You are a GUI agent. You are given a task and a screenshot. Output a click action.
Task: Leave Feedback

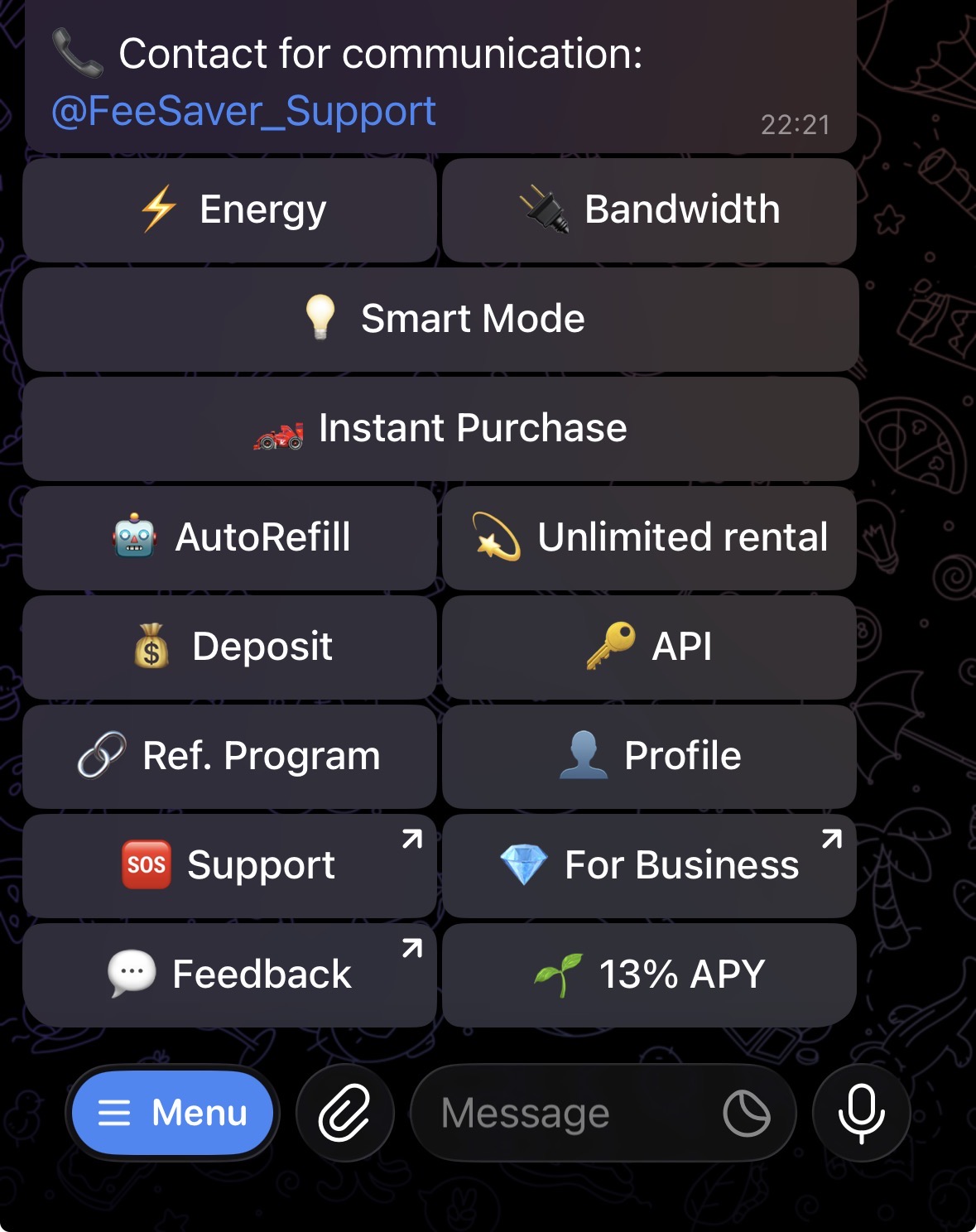tap(230, 975)
